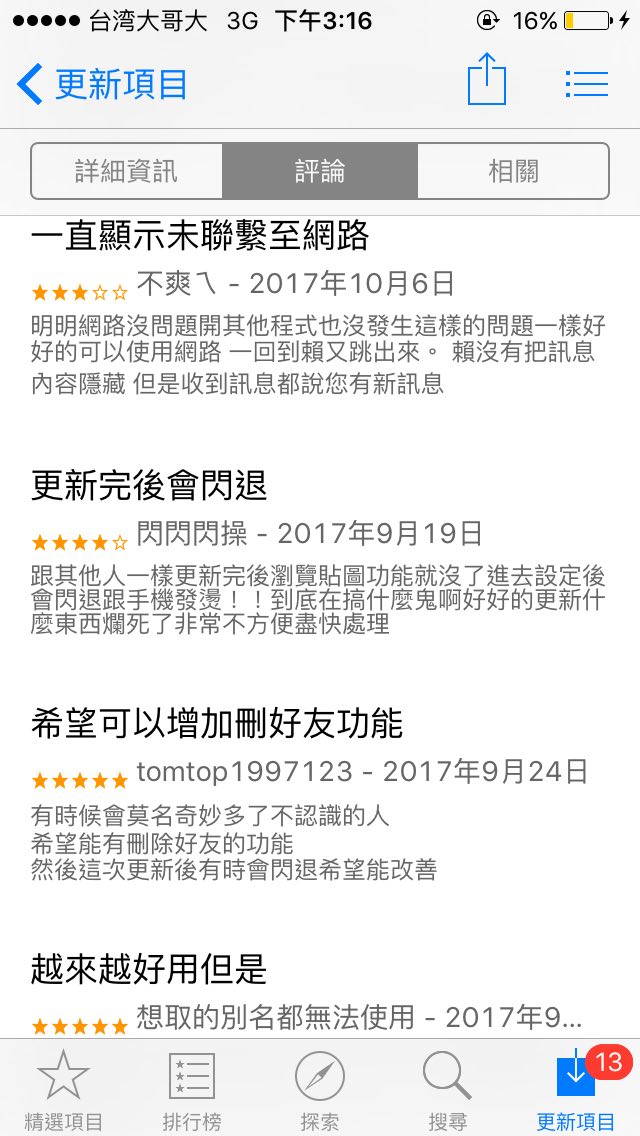Select the 評論 segment
Screen dimensions: 640x1136
[320, 172]
